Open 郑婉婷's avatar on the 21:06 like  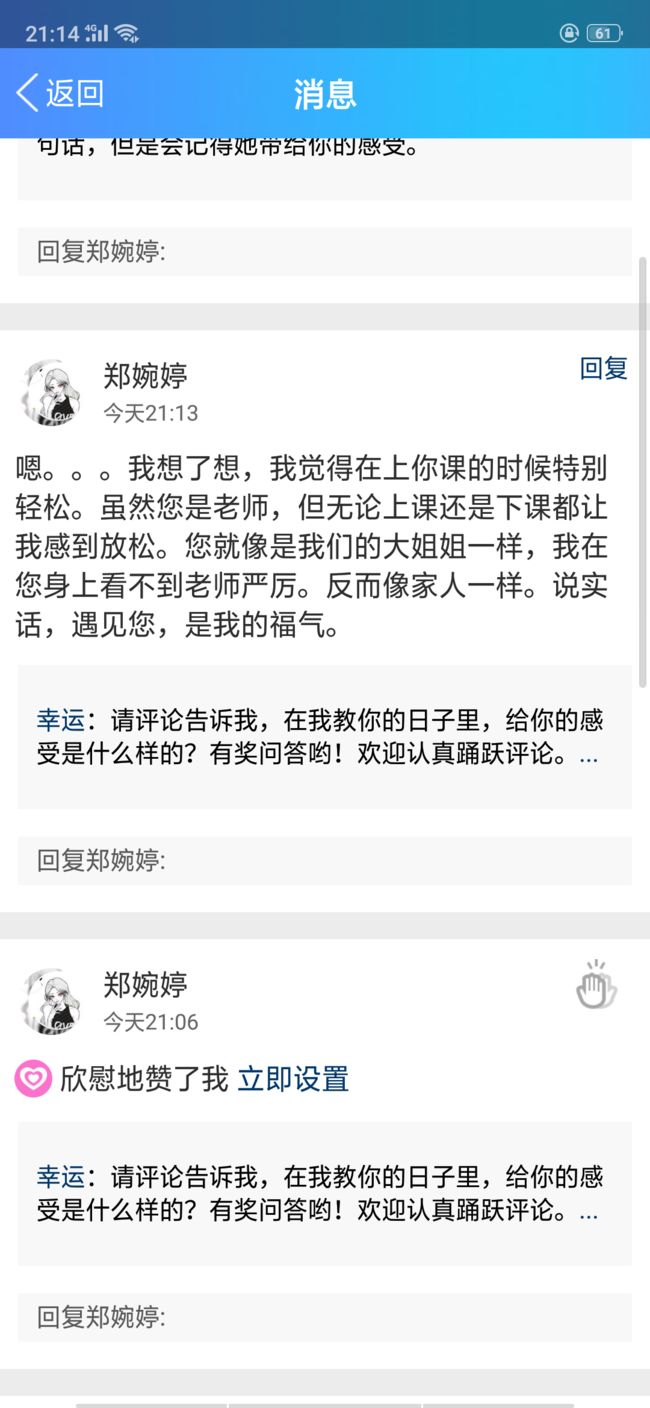50,1001
